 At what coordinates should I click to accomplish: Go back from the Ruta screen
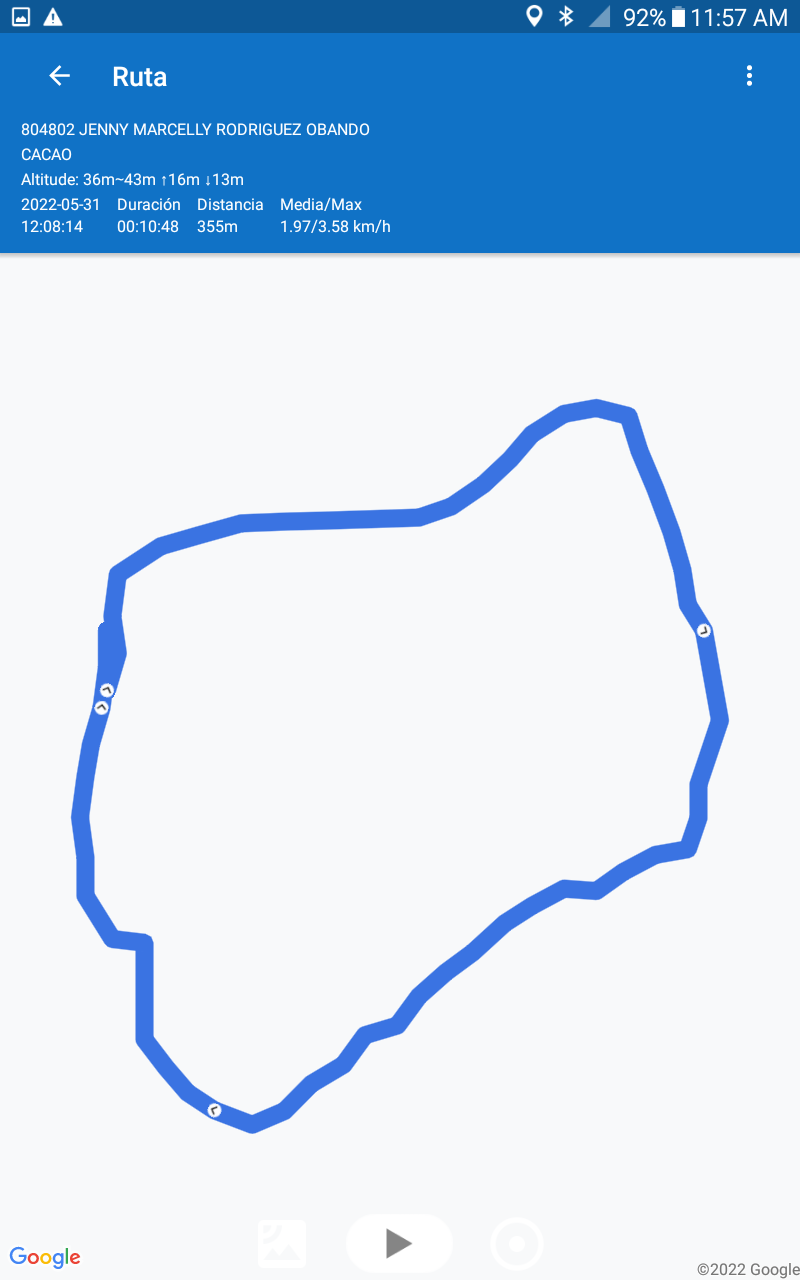click(x=60, y=76)
